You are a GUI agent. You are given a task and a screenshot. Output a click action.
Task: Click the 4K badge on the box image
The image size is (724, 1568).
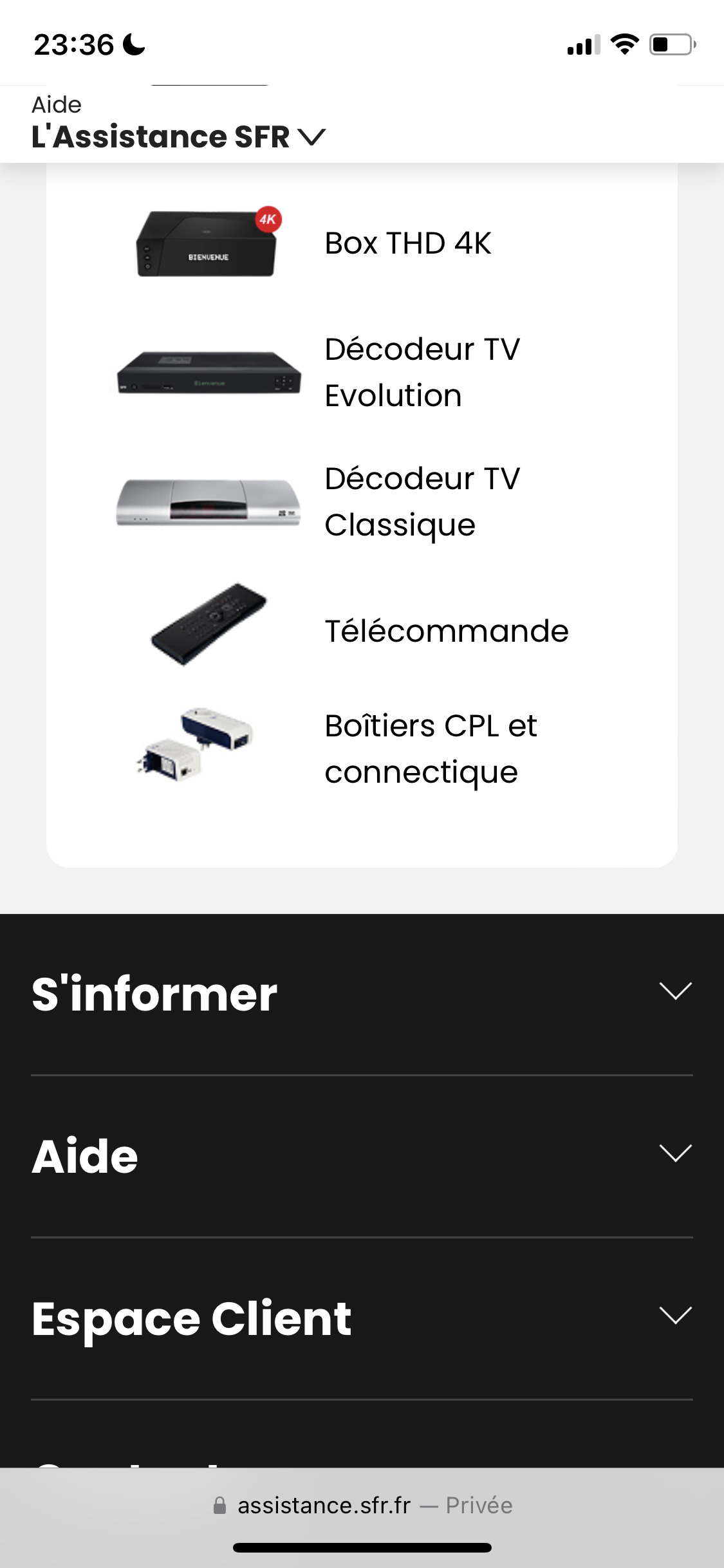pyautogui.click(x=268, y=218)
